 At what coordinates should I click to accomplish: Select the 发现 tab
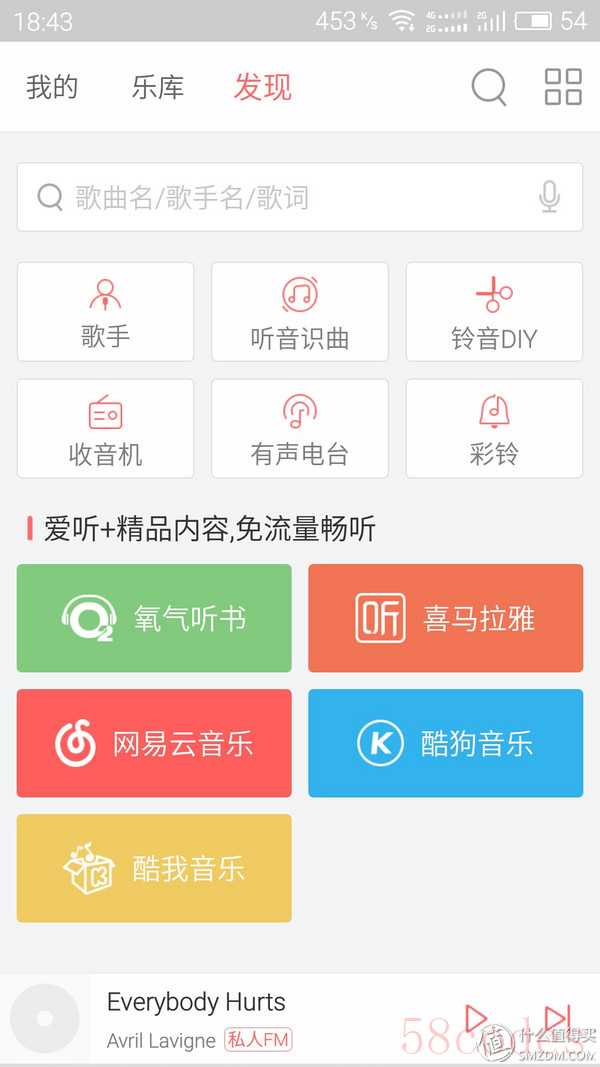coord(263,87)
